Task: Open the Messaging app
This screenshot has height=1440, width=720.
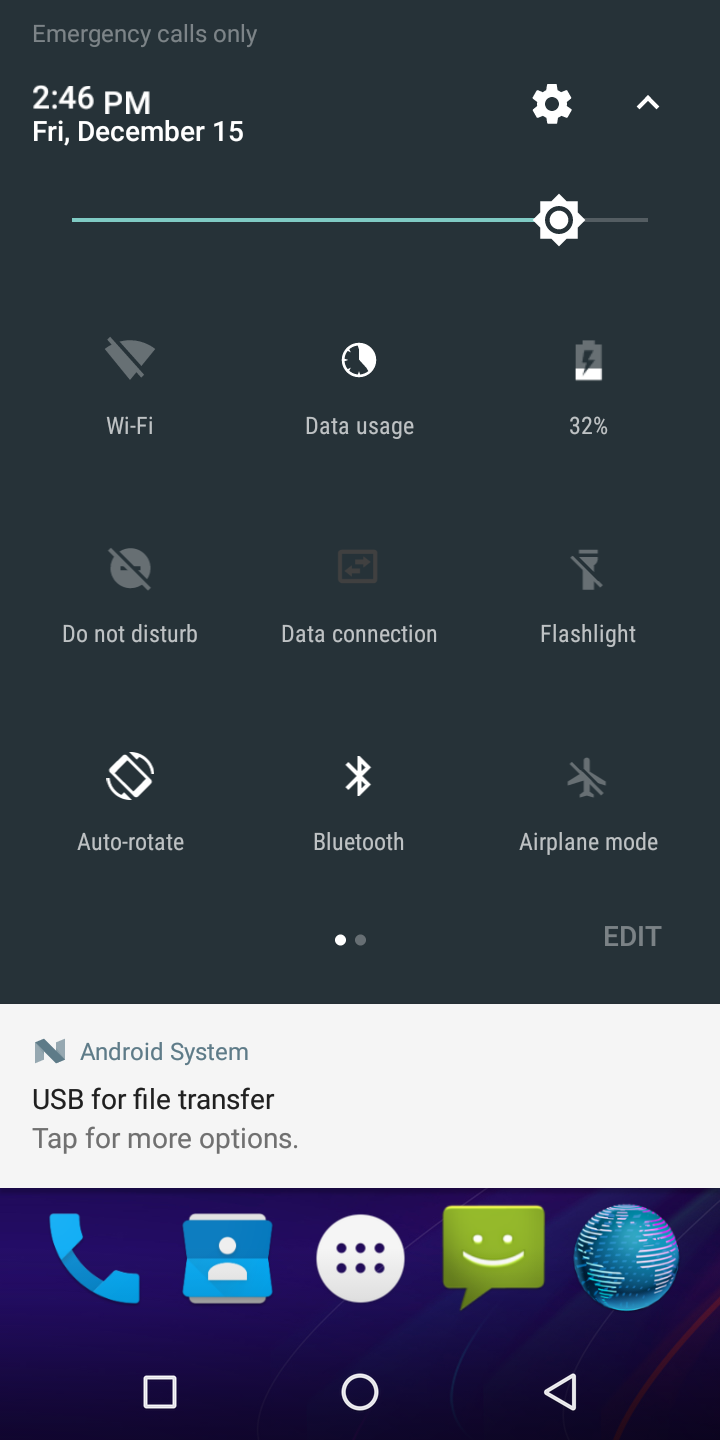Action: pos(494,1256)
